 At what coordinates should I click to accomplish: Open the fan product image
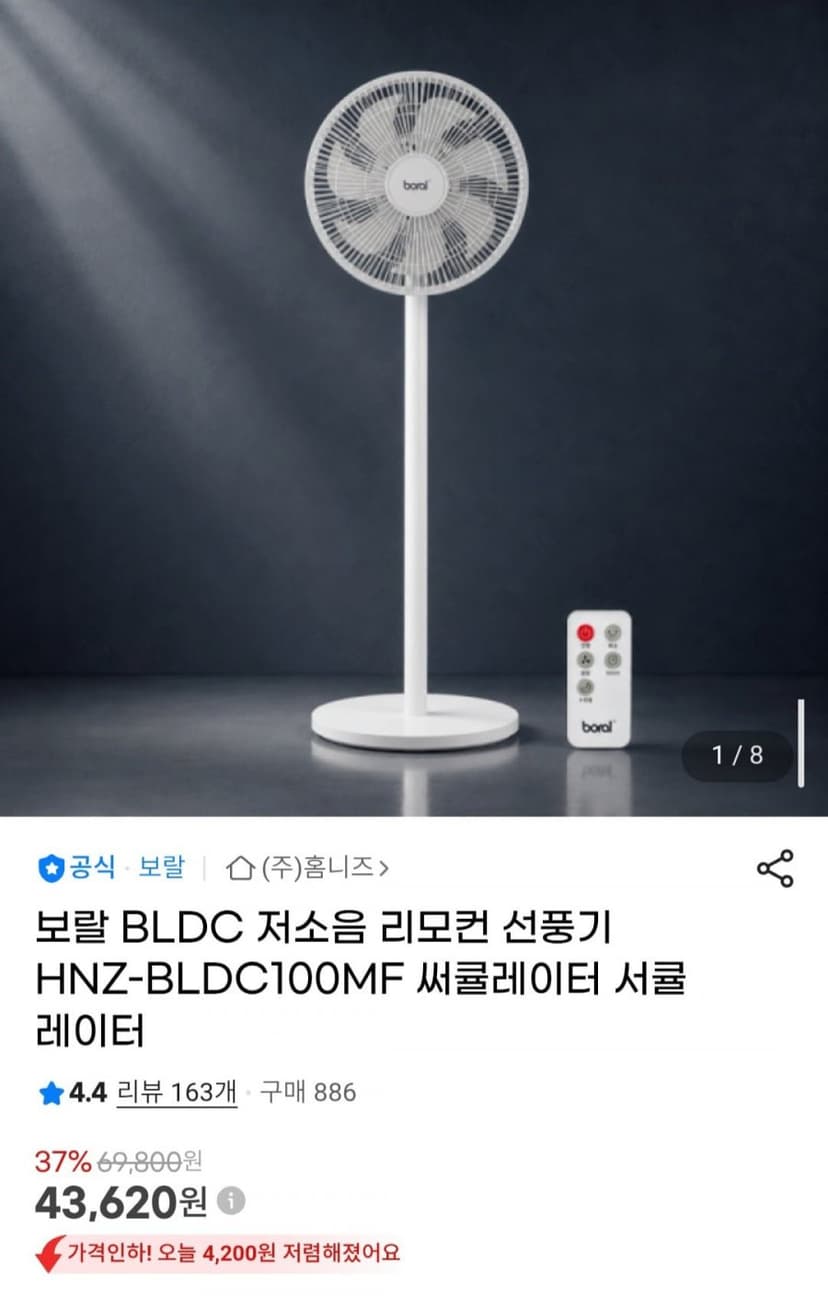[x=414, y=408]
